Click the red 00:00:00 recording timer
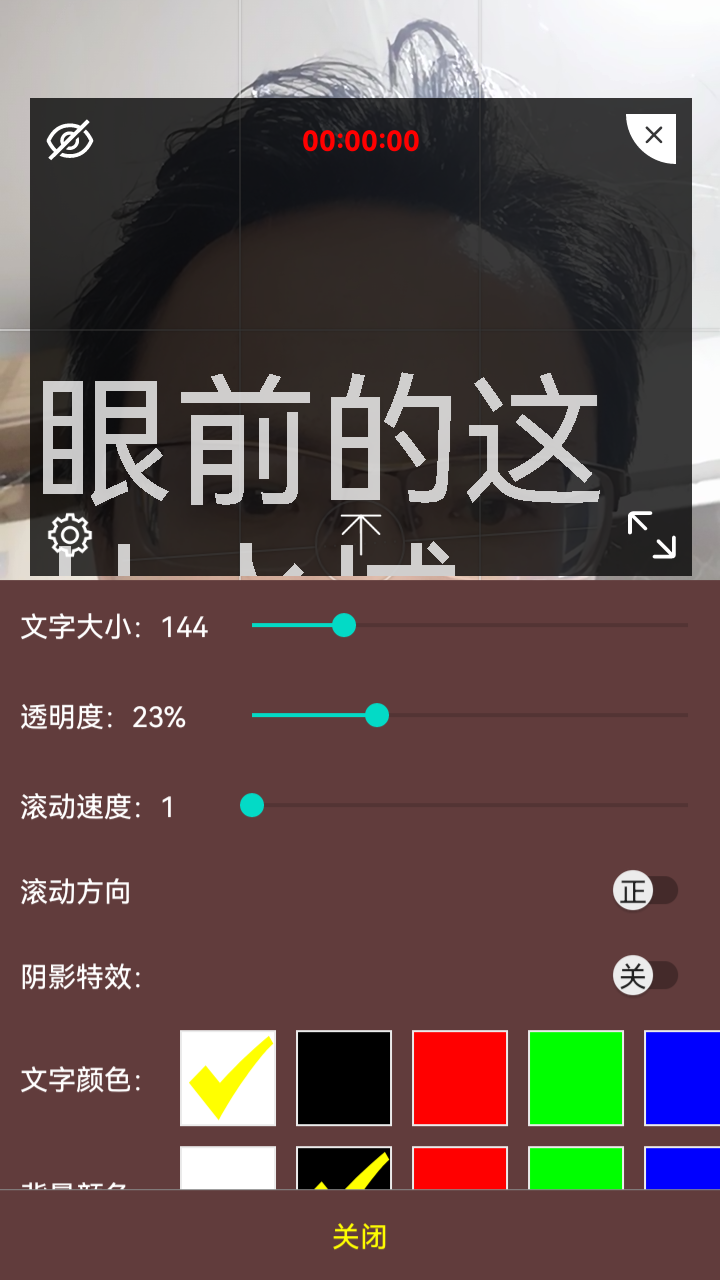 pyautogui.click(x=360, y=141)
